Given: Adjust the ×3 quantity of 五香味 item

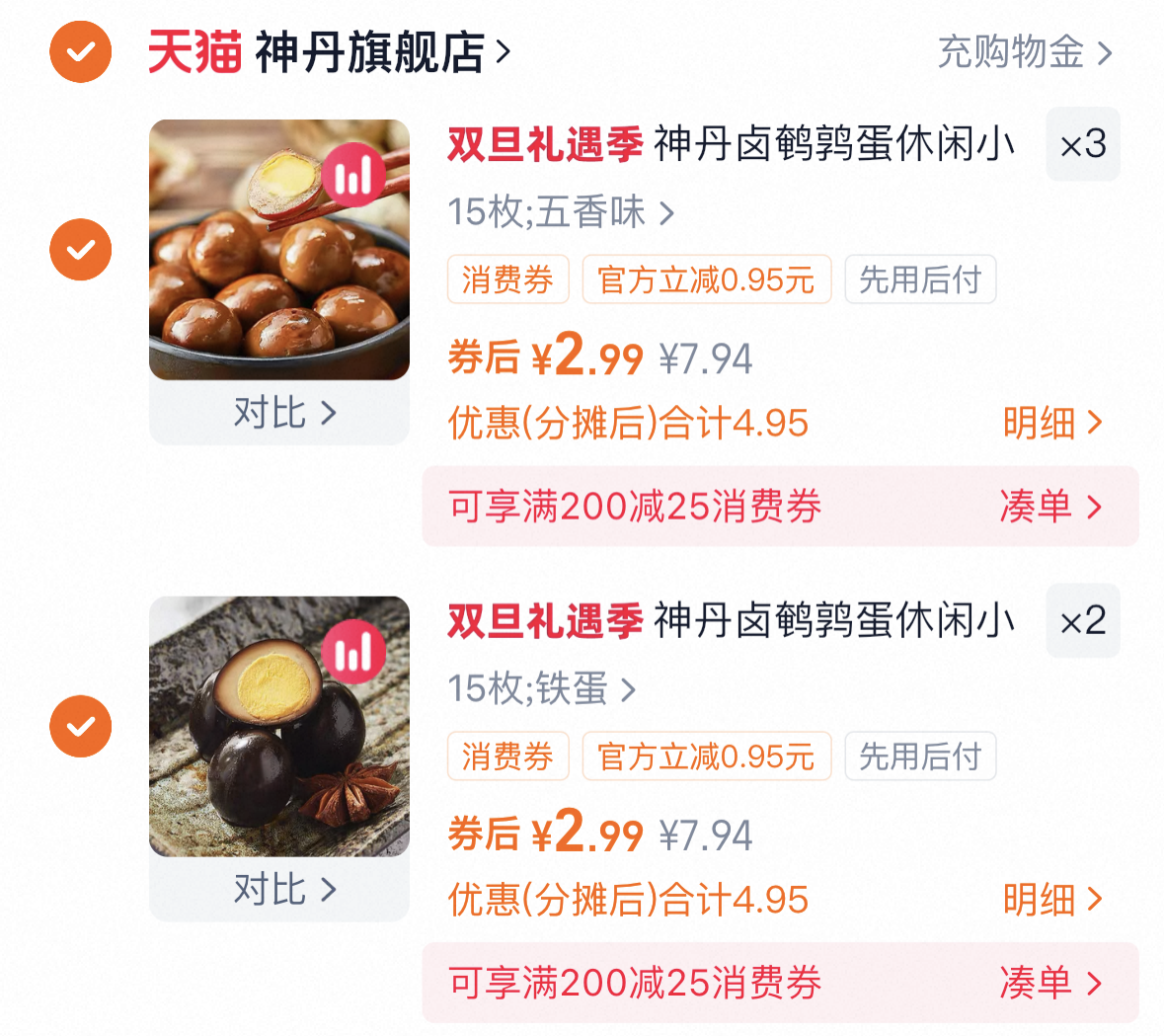Looking at the screenshot, I should (x=1082, y=145).
